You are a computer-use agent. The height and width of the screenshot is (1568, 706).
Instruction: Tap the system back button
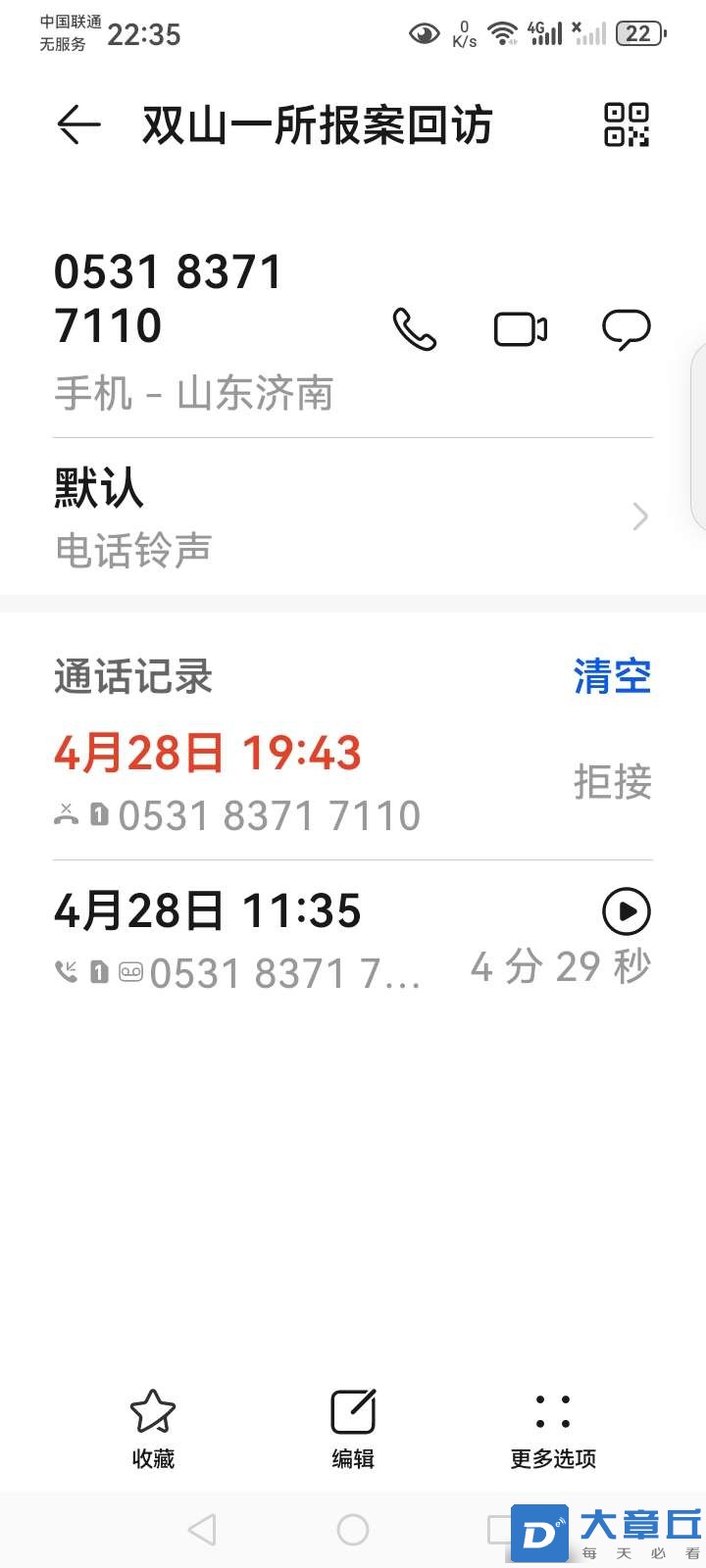pos(202,1530)
